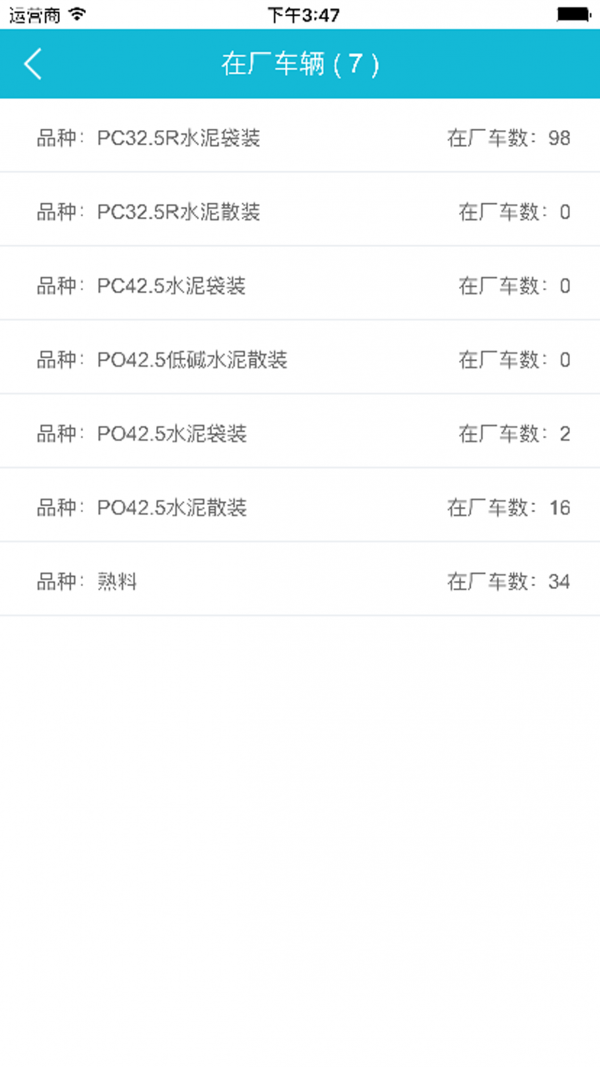This screenshot has width=600, height=1067.
Task: Open the PO42.5水泥散装 row
Action: click(x=300, y=506)
